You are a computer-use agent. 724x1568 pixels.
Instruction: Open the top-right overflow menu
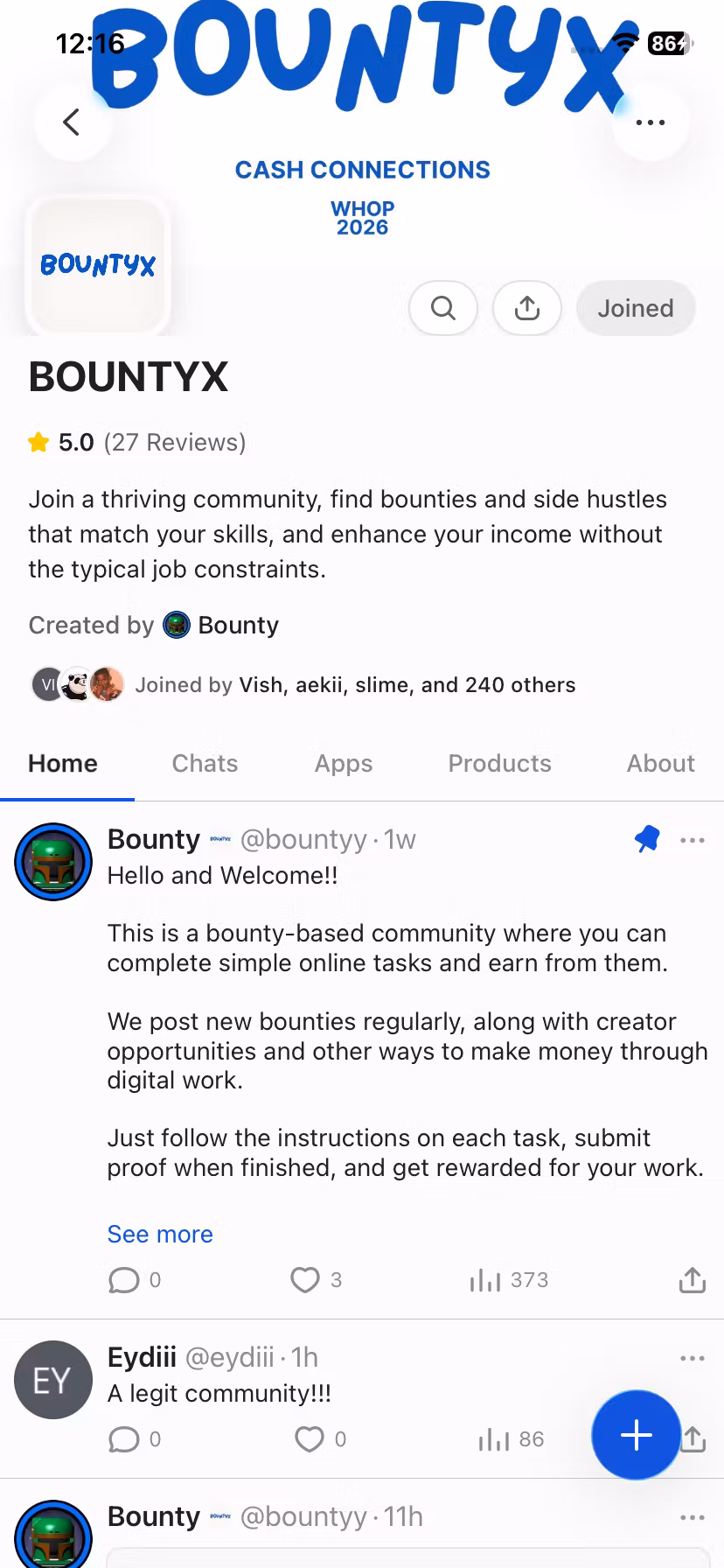coord(651,122)
